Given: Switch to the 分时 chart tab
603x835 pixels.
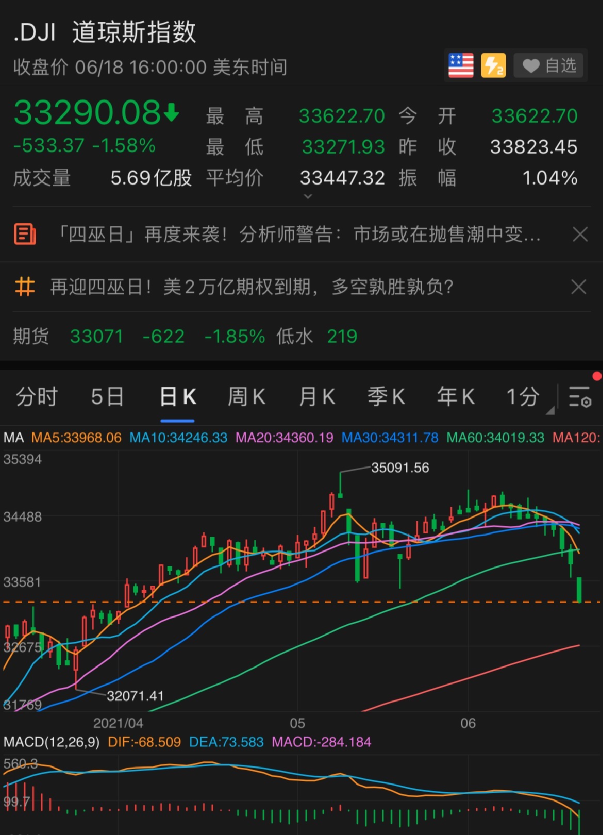Looking at the screenshot, I should [37, 397].
